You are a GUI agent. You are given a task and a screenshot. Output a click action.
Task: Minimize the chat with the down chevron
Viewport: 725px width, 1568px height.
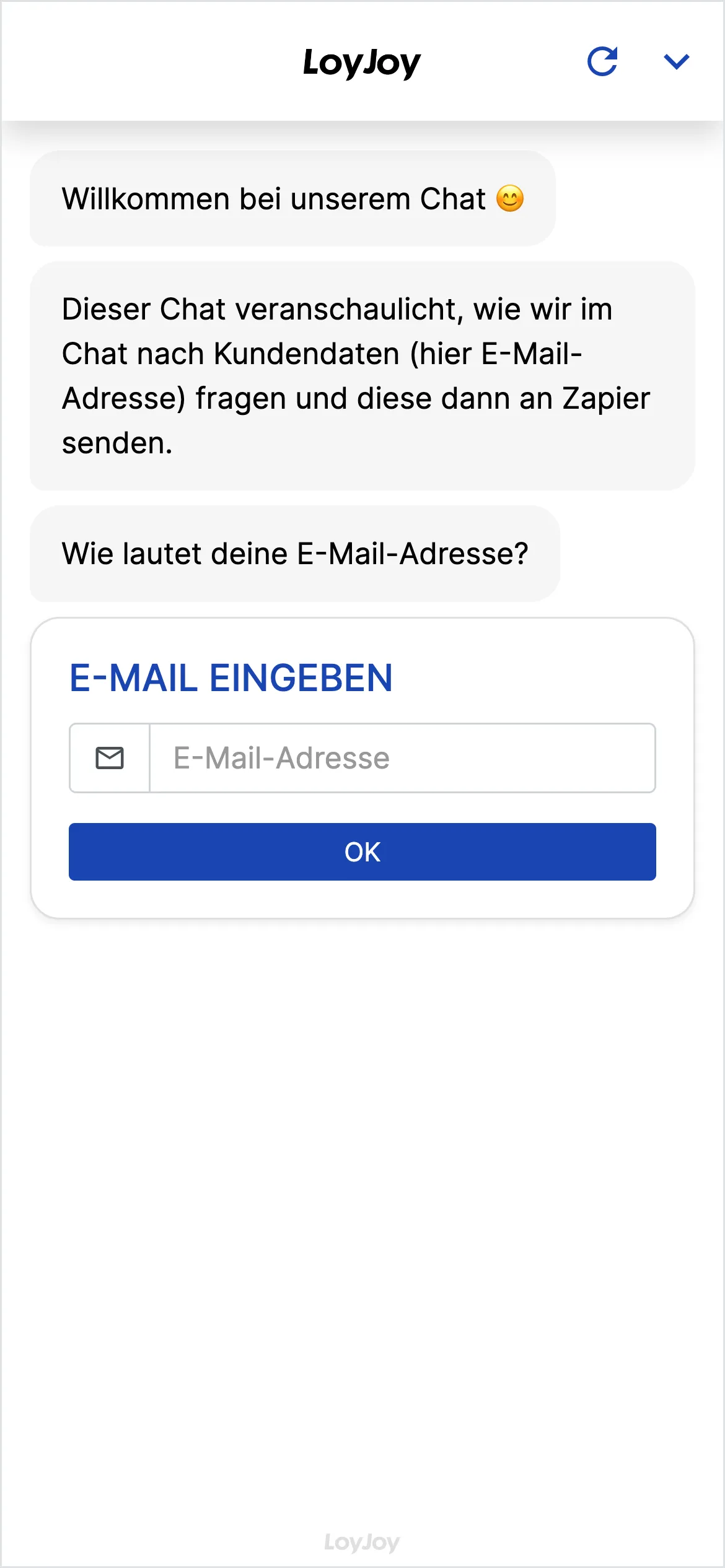click(676, 61)
